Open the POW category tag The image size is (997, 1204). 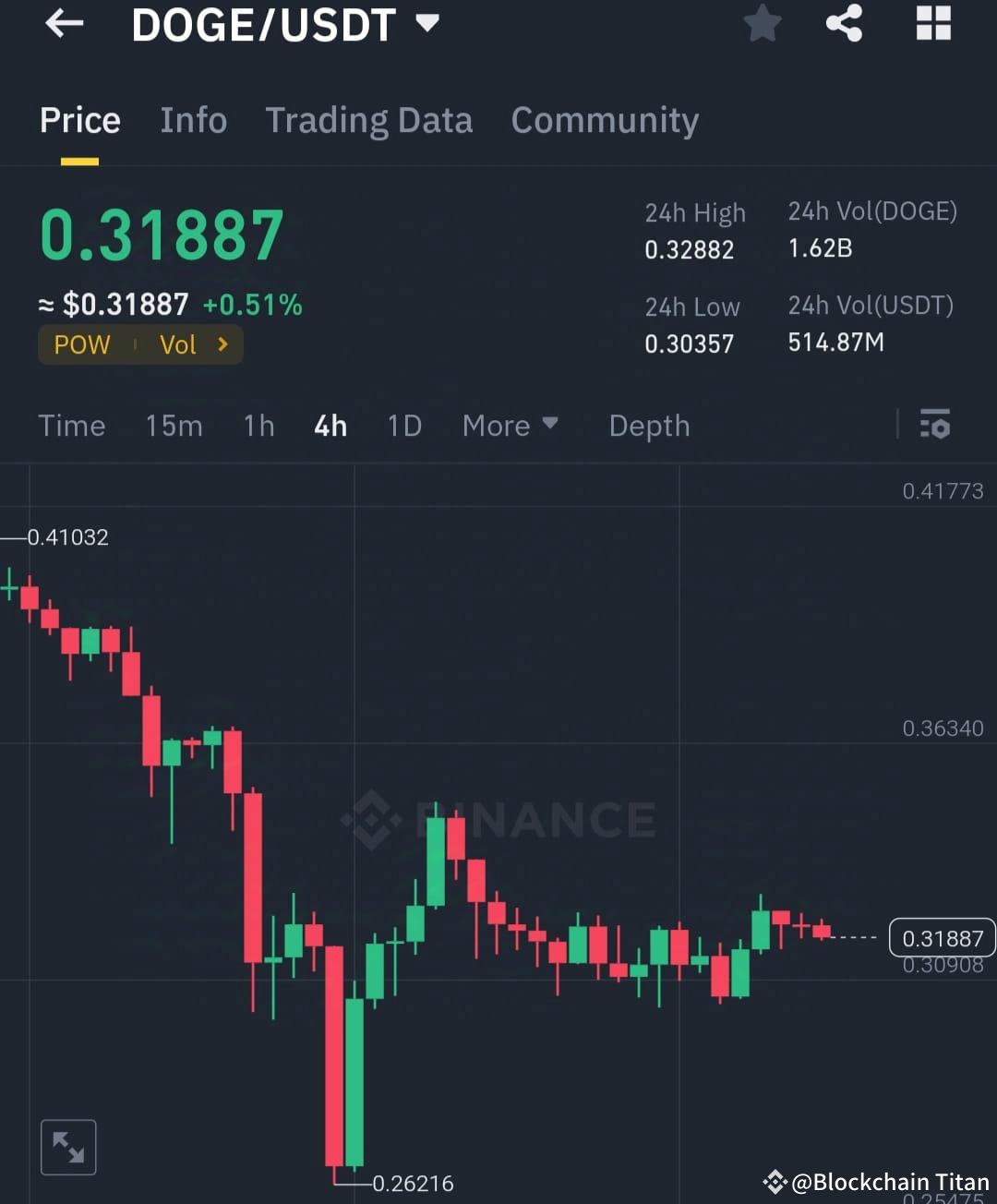point(82,344)
